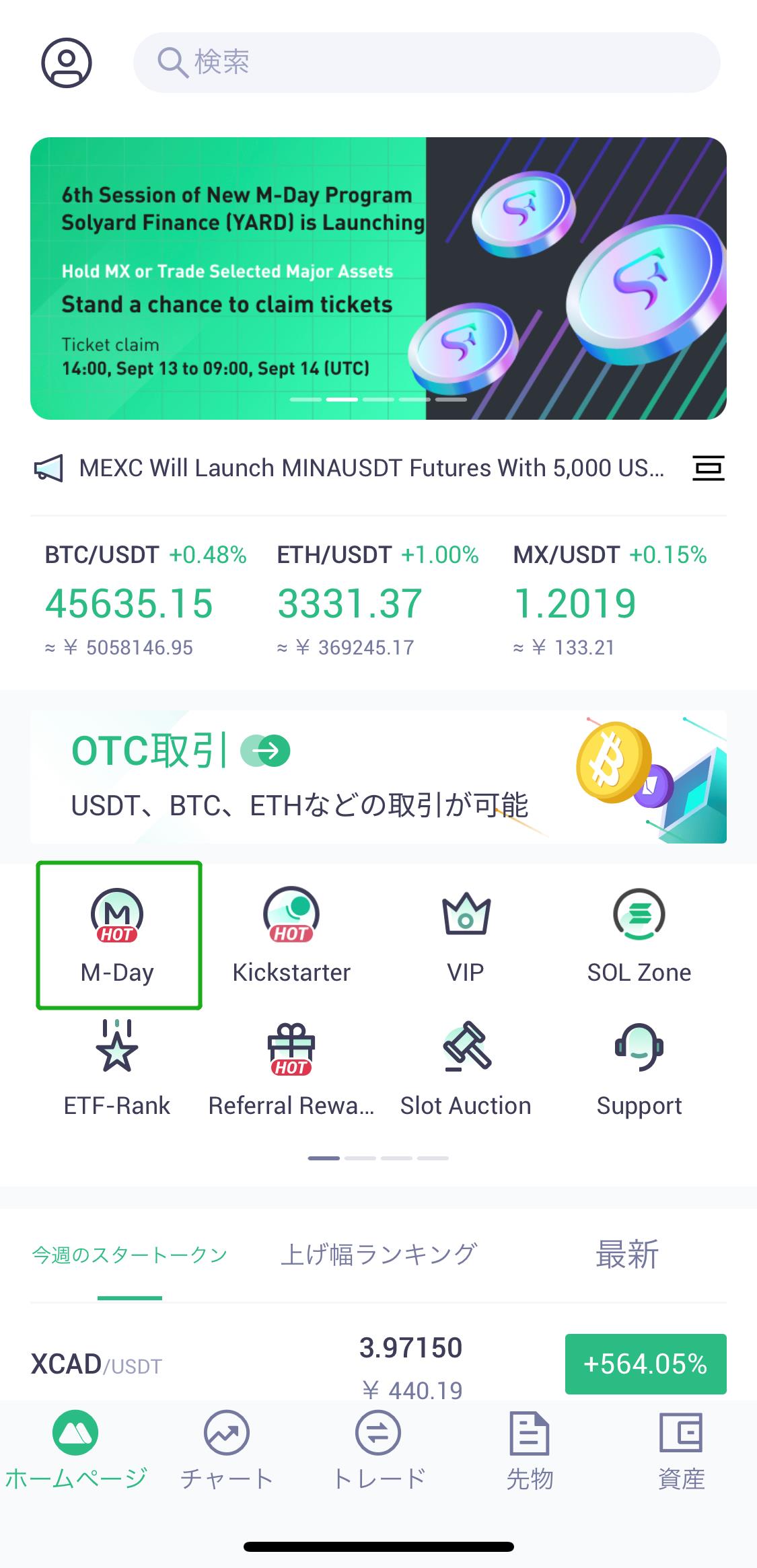View the ETH/USDT market pair
The image size is (757, 1568).
click(377, 600)
